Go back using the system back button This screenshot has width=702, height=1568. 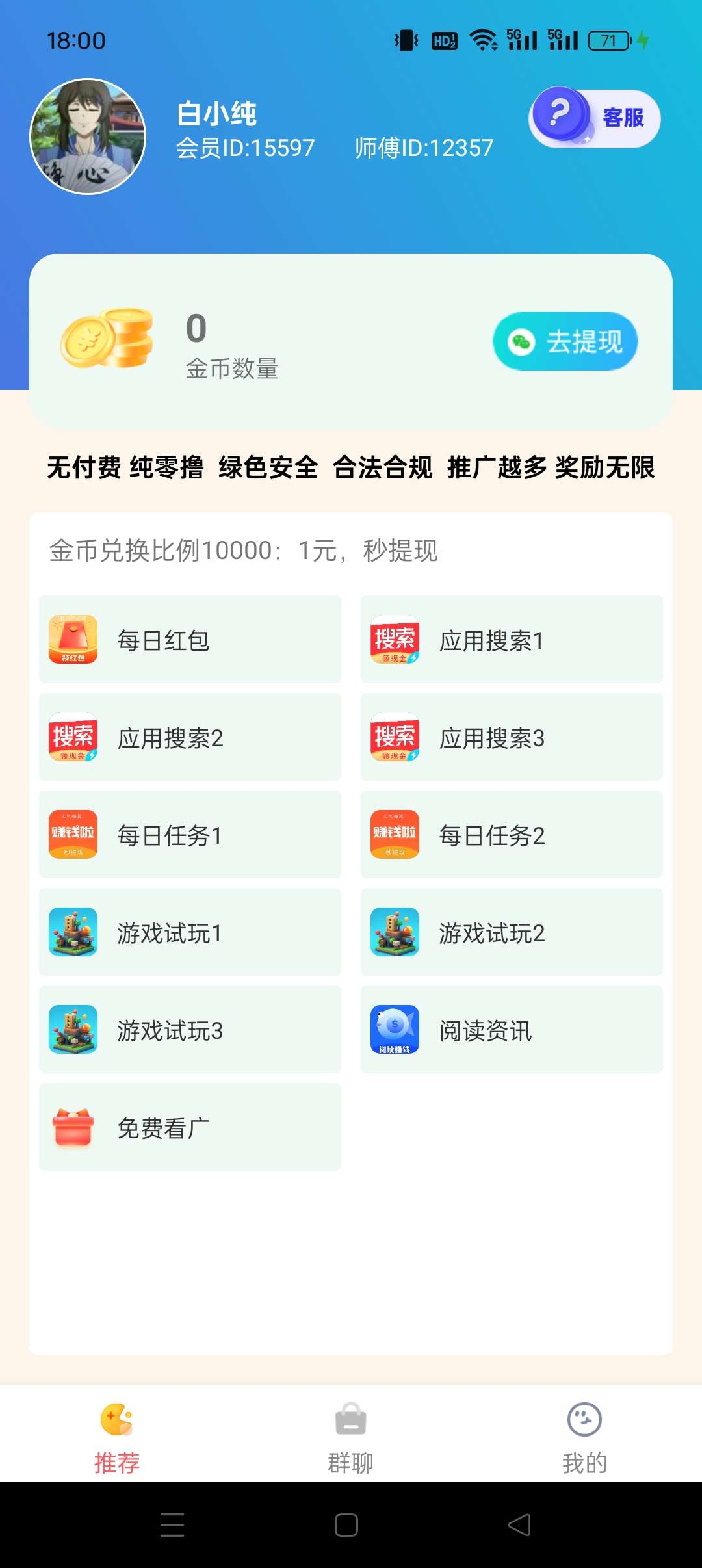coord(519,1525)
